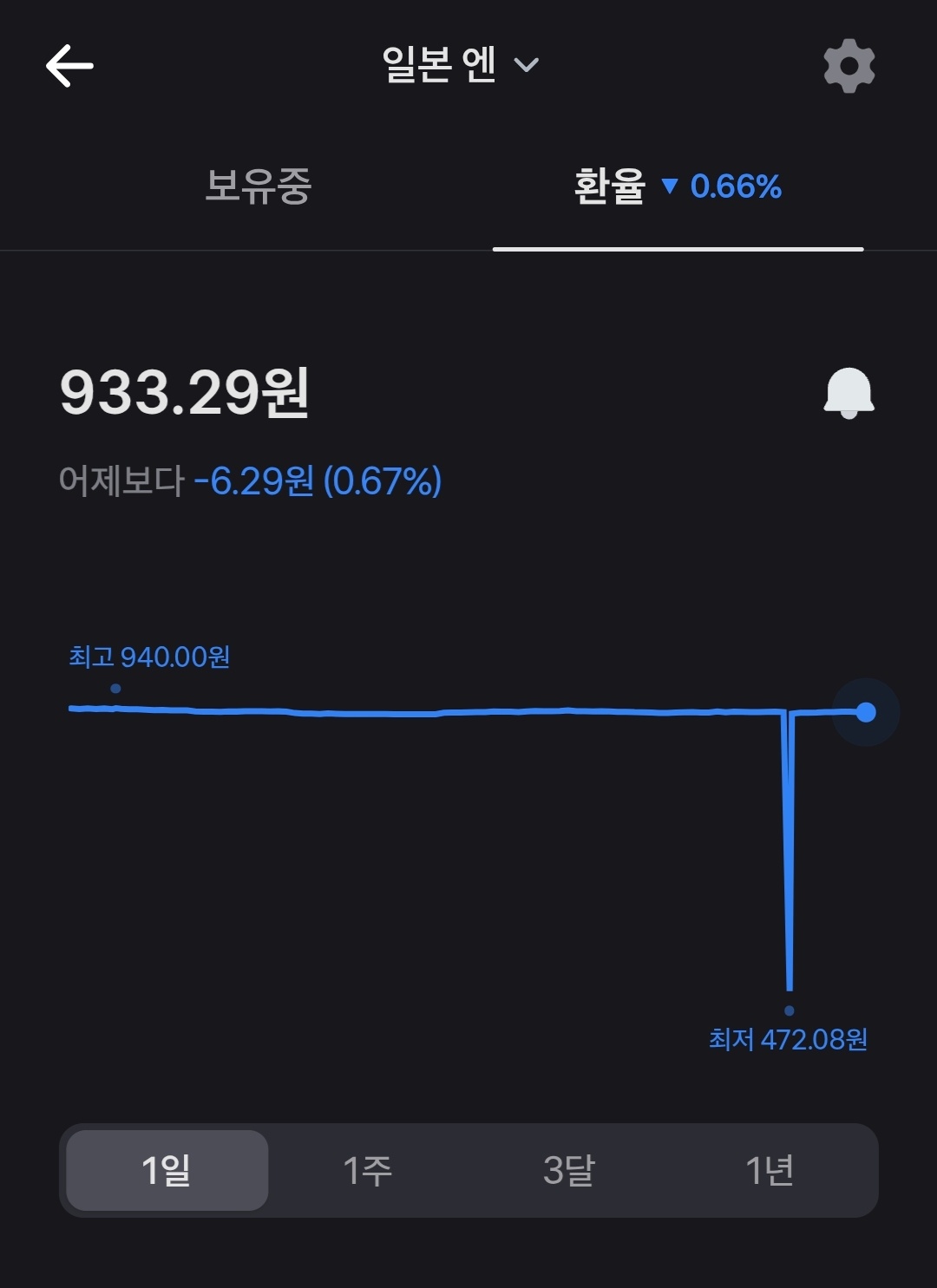The width and height of the screenshot is (937, 1288).
Task: Select the 1일 time range
Action: click(165, 1169)
